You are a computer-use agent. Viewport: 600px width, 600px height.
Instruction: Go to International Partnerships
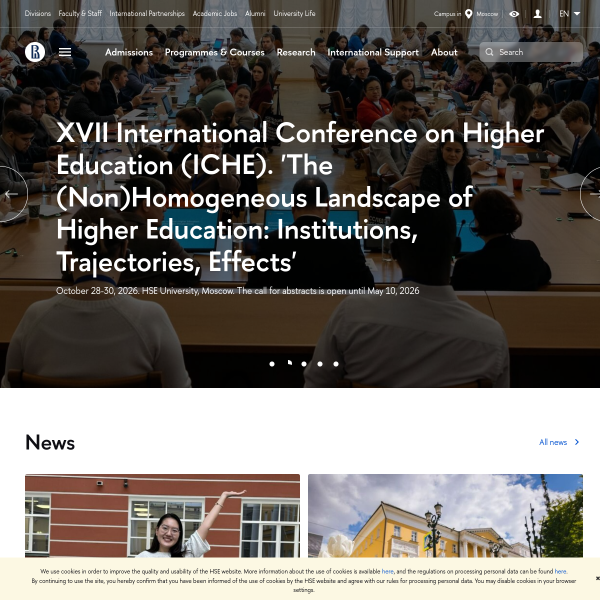tap(147, 14)
